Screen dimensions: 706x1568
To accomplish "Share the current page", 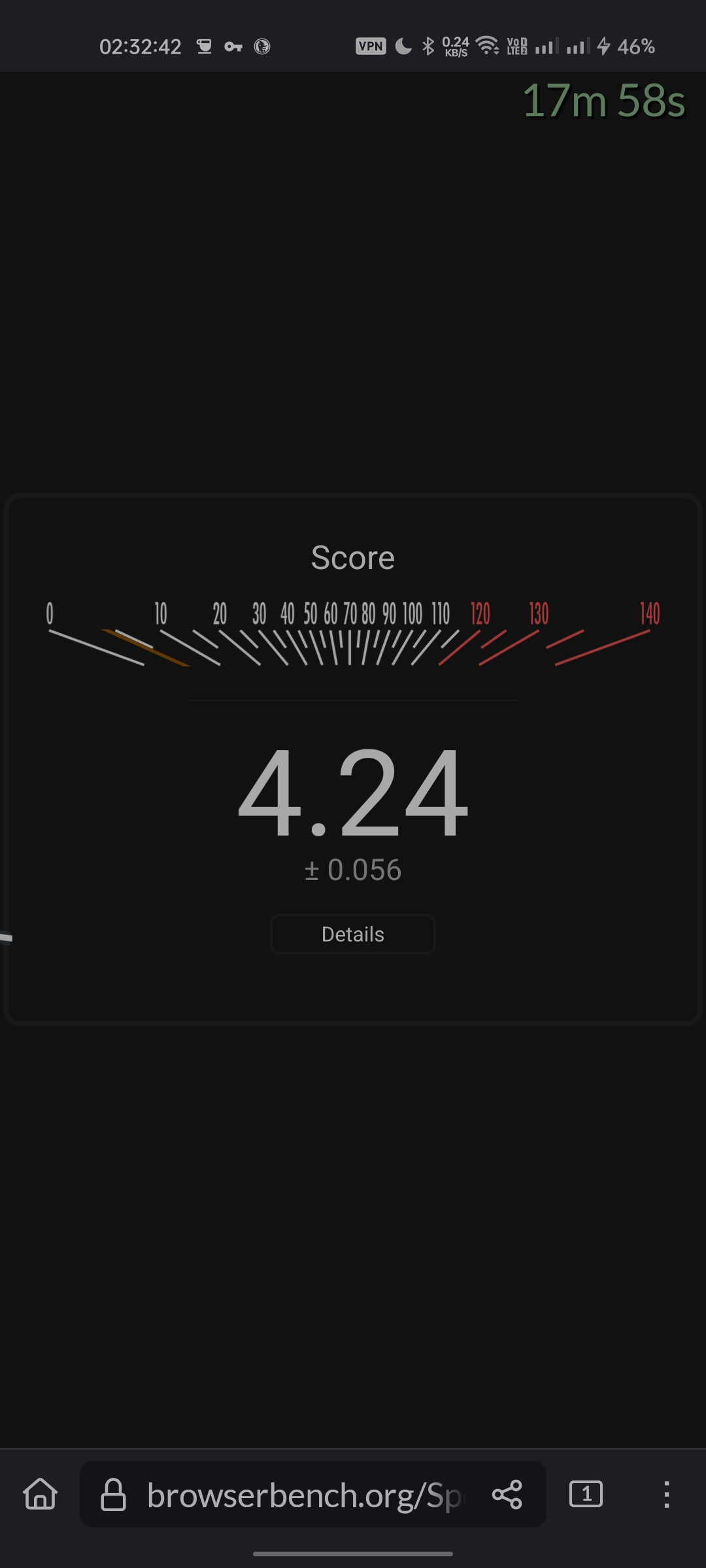I will tap(507, 1494).
